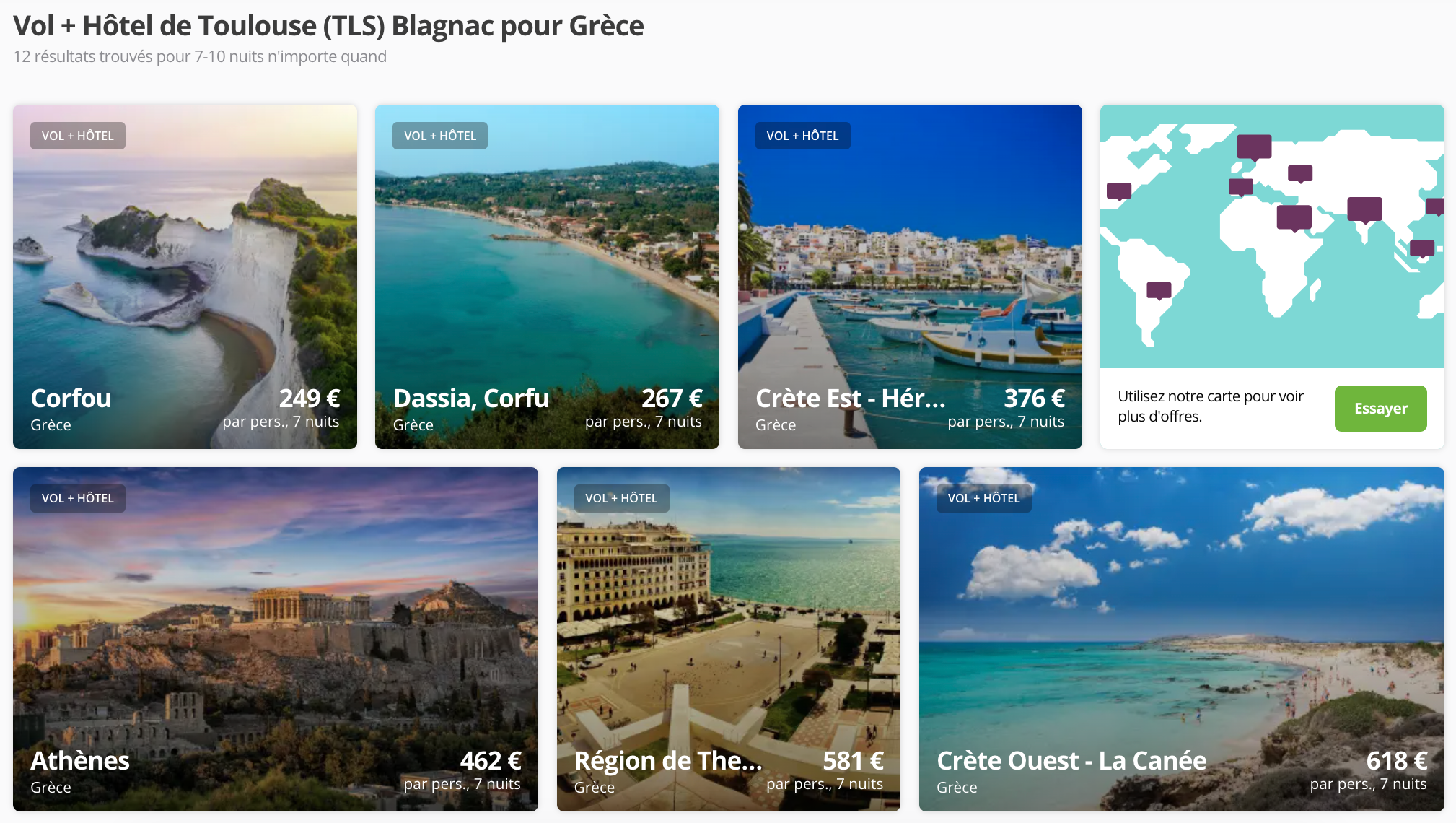The height and width of the screenshot is (823, 1456).
Task: Choose the Région de The... offer
Action: coord(728,639)
